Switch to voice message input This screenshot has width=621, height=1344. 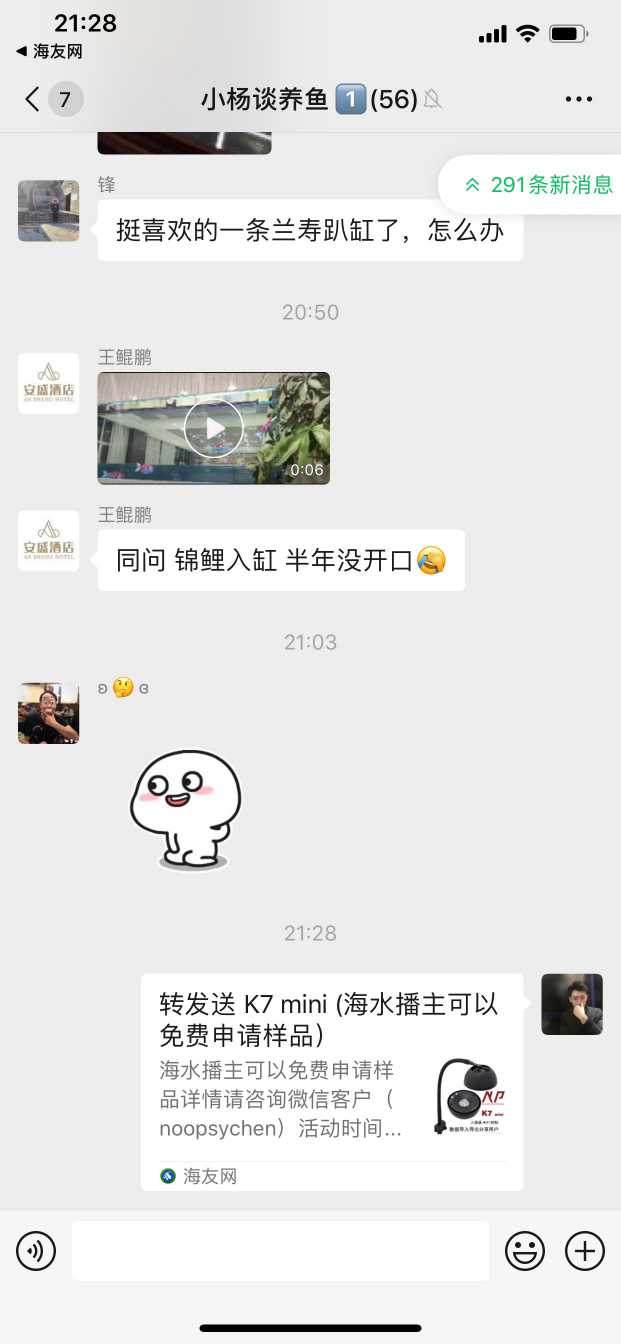coord(36,1251)
